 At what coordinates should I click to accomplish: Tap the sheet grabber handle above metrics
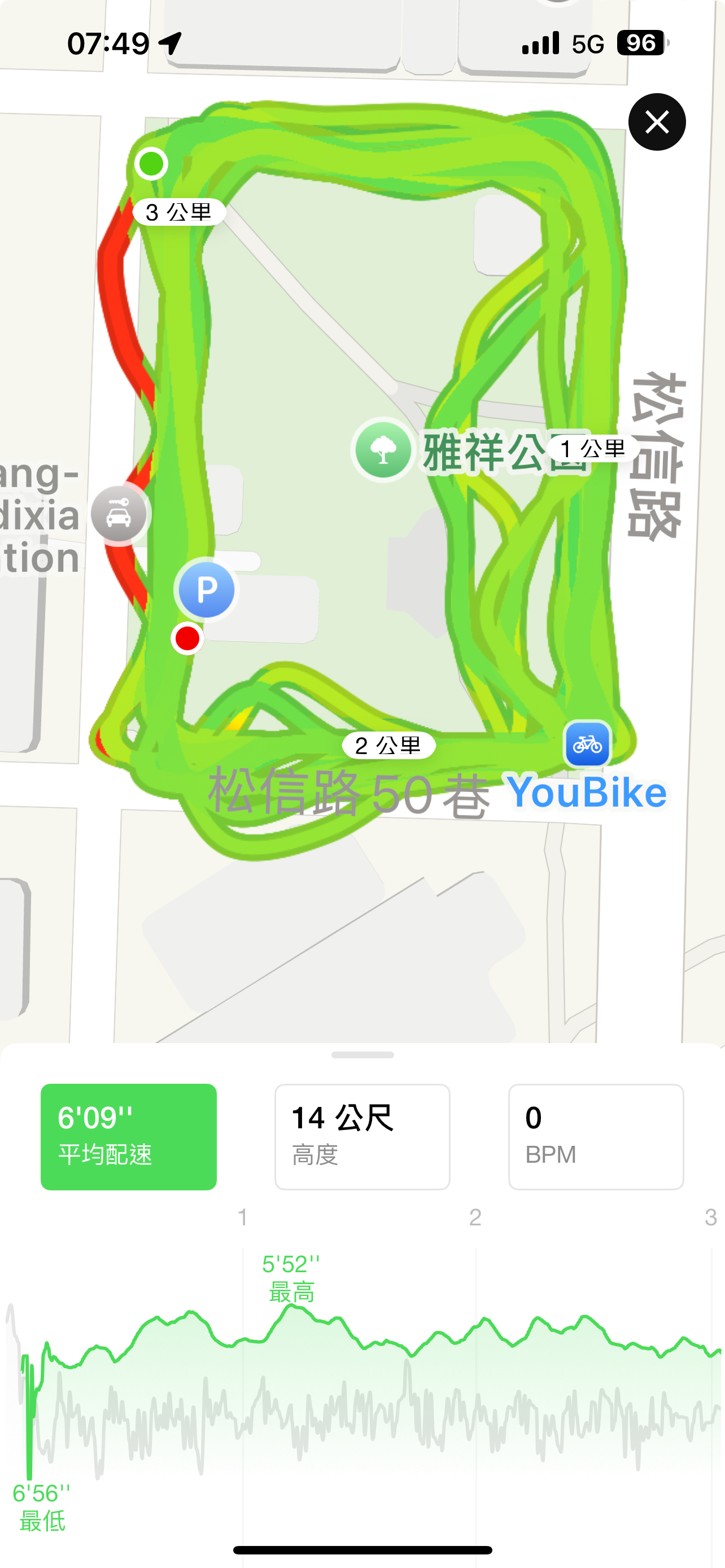pyautogui.click(x=362, y=1055)
